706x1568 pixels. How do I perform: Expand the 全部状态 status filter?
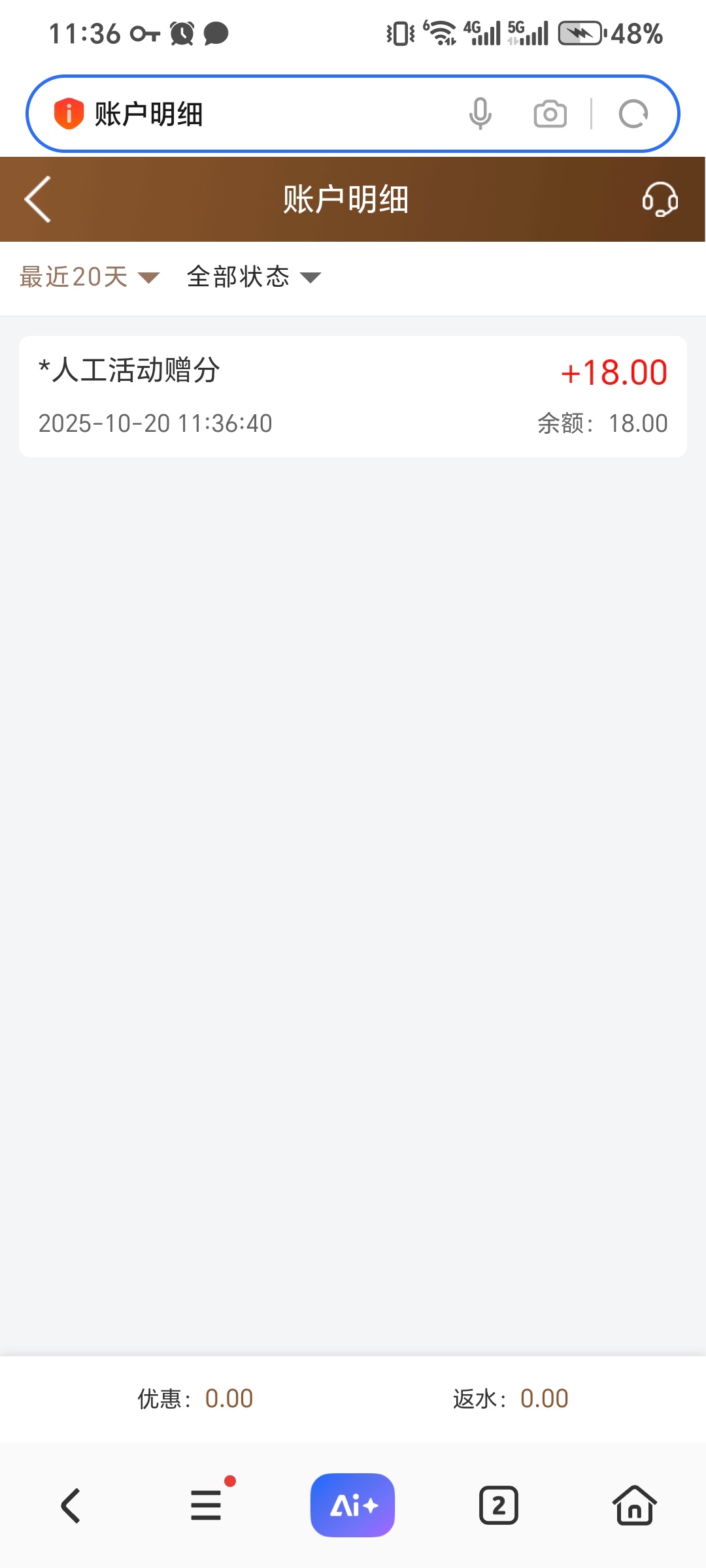click(254, 277)
